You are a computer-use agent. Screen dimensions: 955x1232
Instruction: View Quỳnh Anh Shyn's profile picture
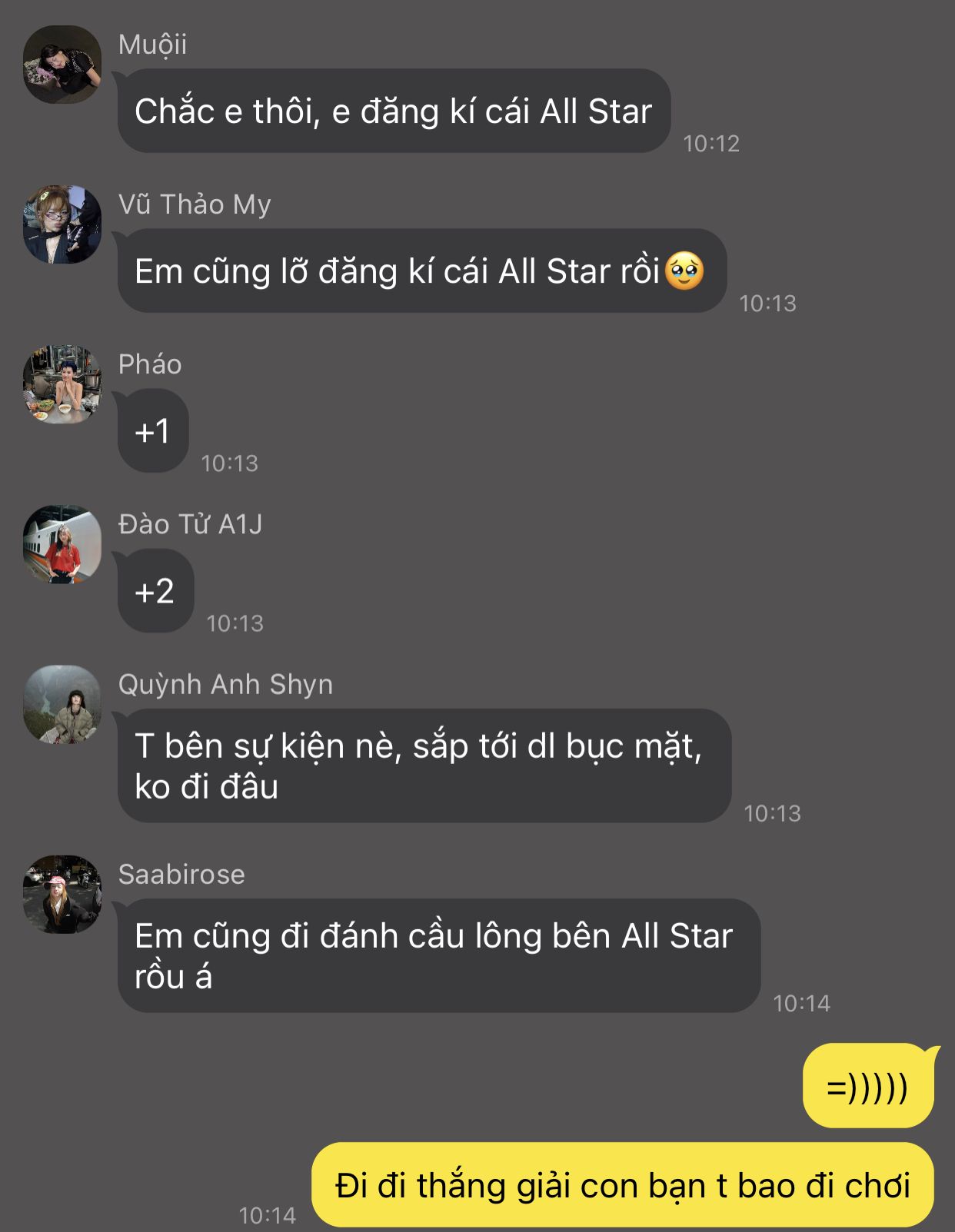62,704
